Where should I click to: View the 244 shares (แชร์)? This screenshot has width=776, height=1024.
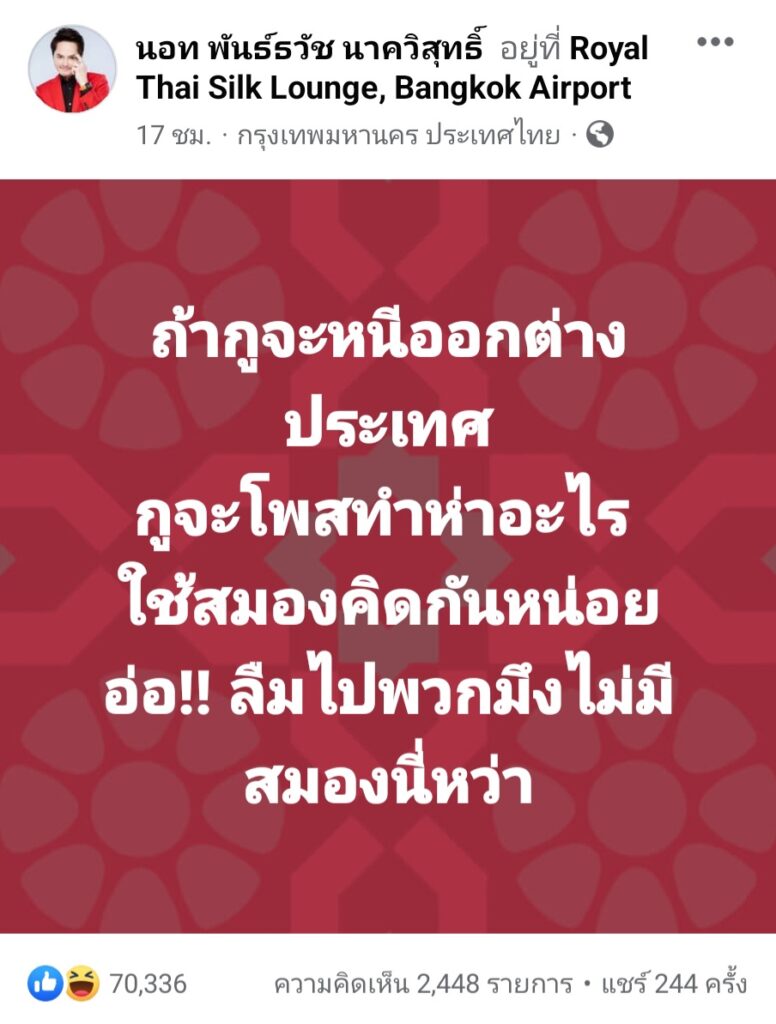pyautogui.click(x=676, y=984)
